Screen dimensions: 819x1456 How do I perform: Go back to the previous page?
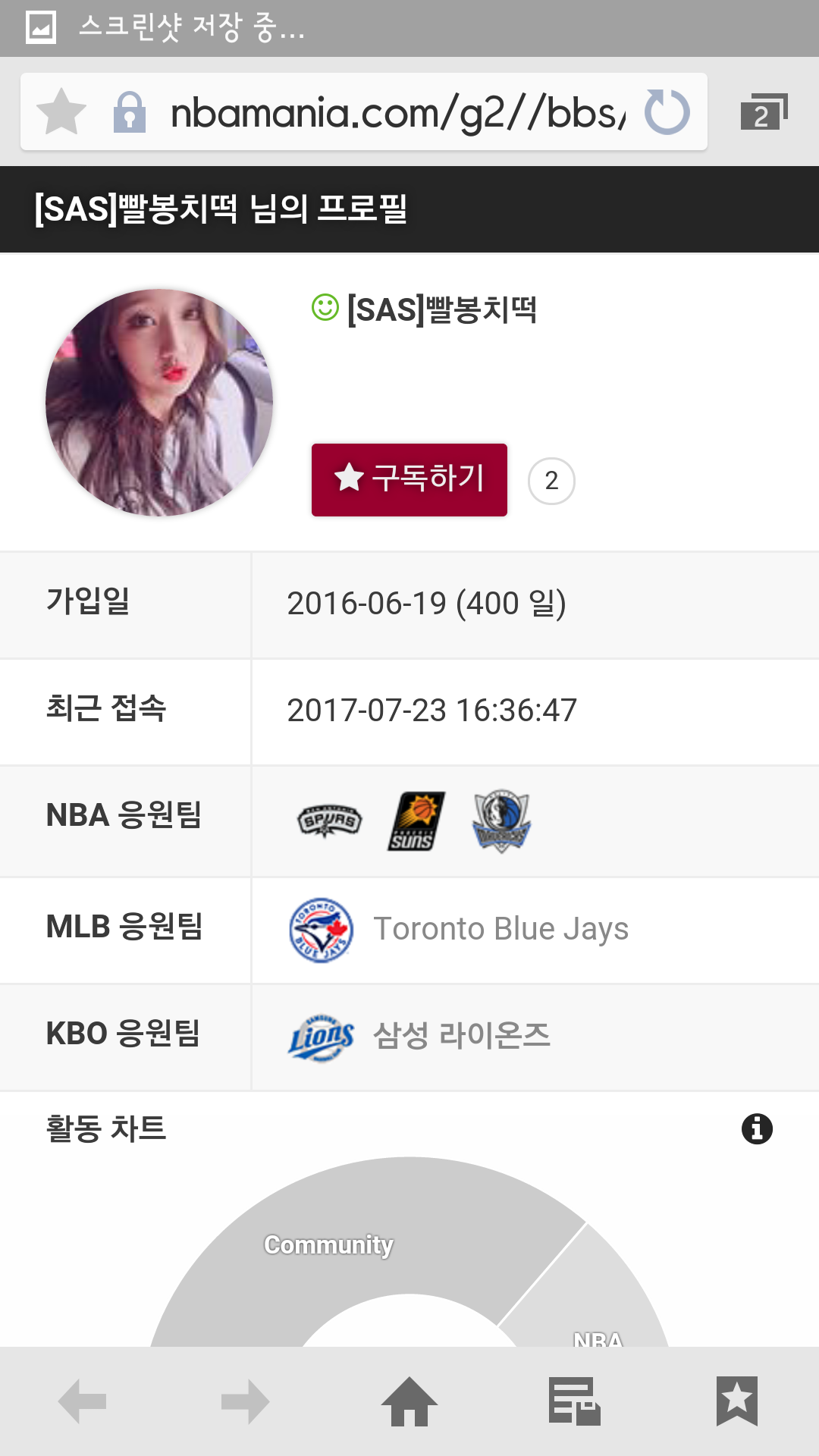pos(82,1401)
